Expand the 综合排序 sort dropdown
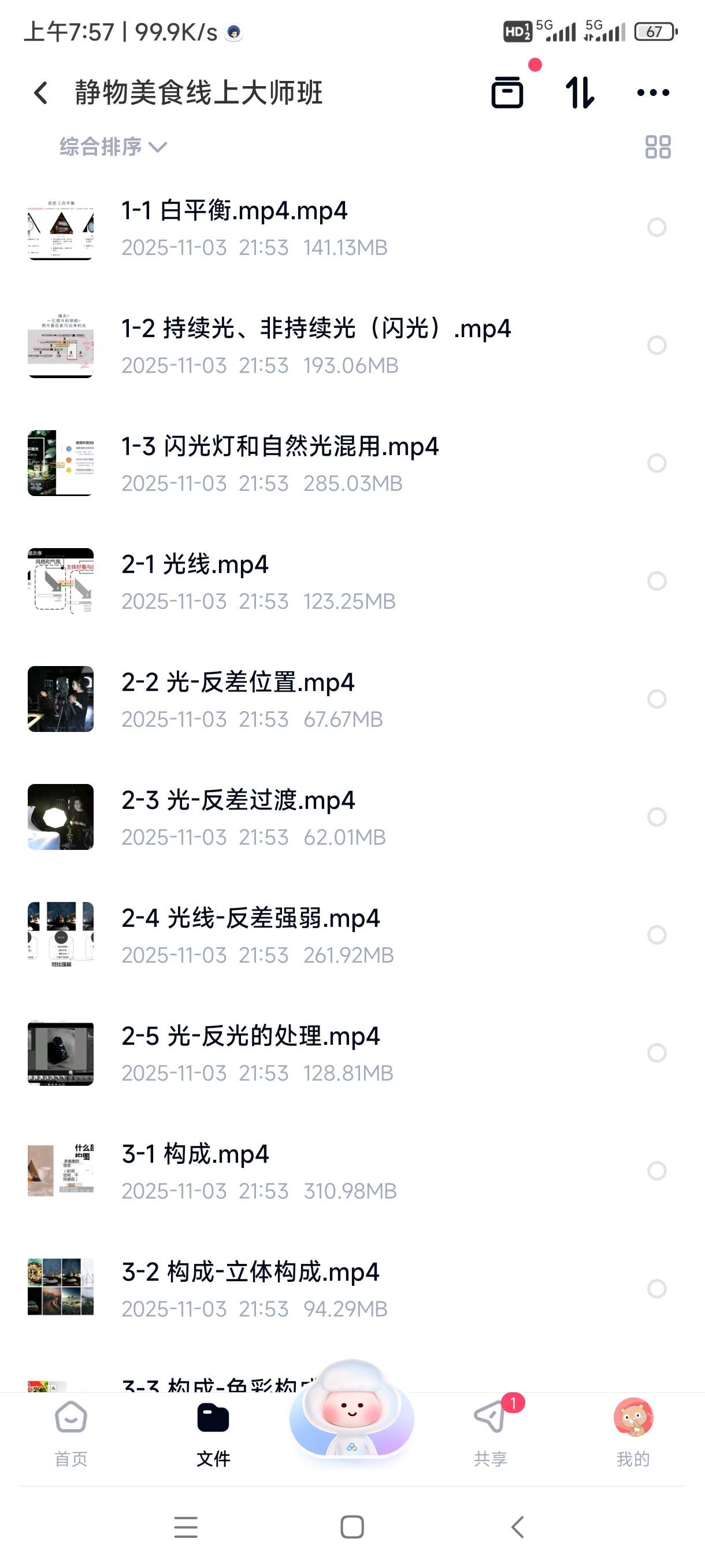Image resolution: width=705 pixels, height=1568 pixels. point(113,147)
